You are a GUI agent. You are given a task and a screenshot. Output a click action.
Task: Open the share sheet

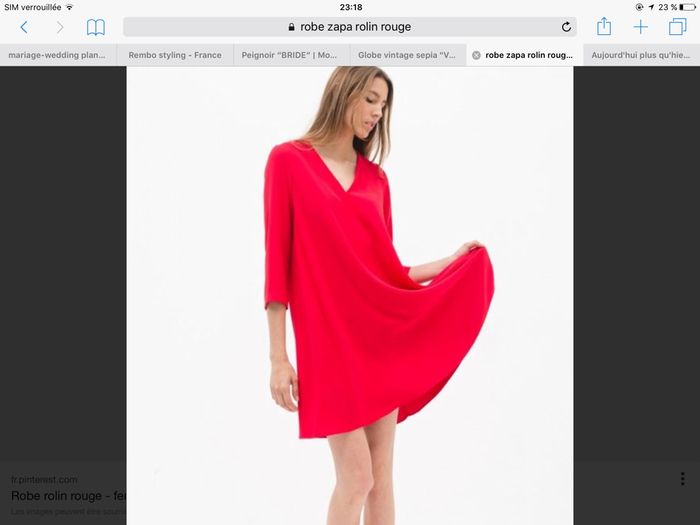[x=604, y=27]
